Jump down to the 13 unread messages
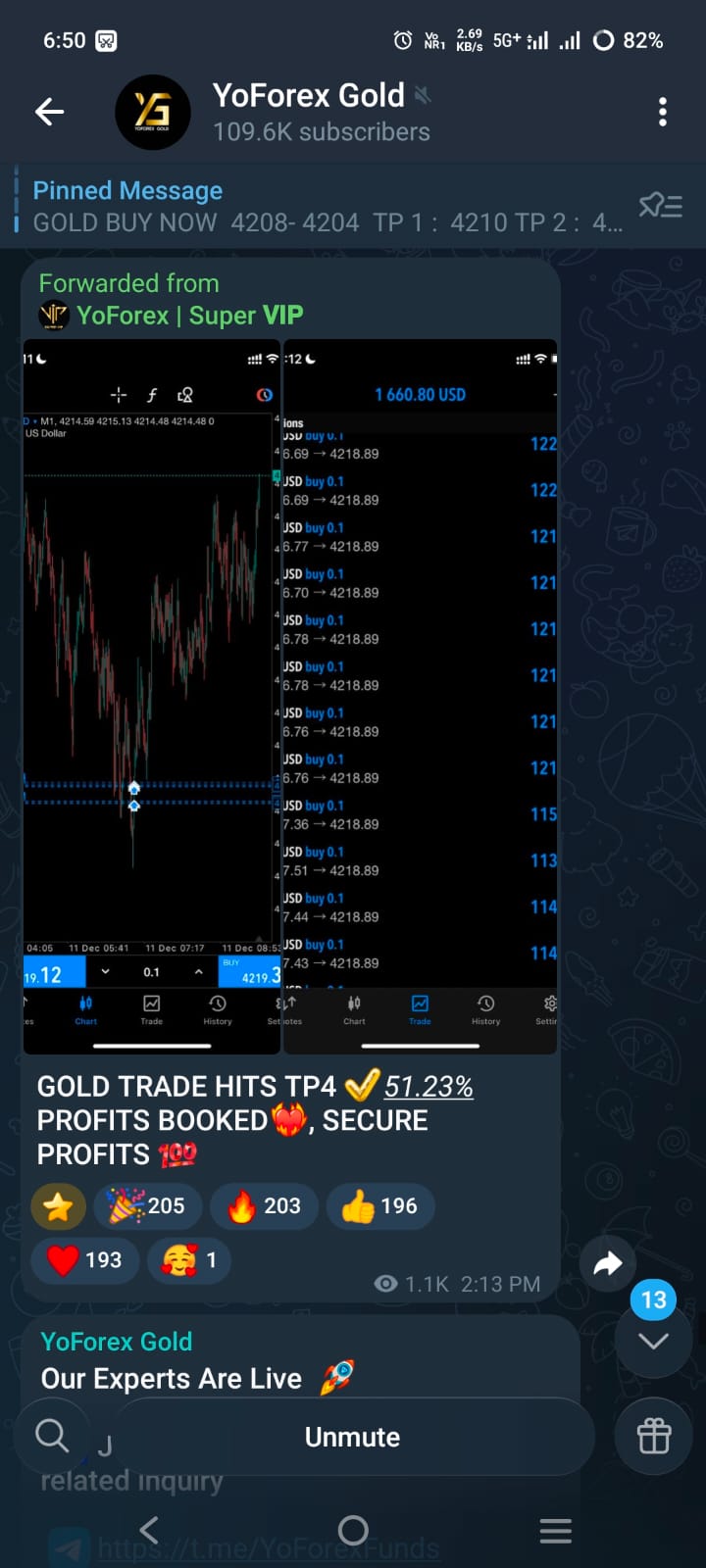The height and width of the screenshot is (1568, 706). pos(653,1339)
